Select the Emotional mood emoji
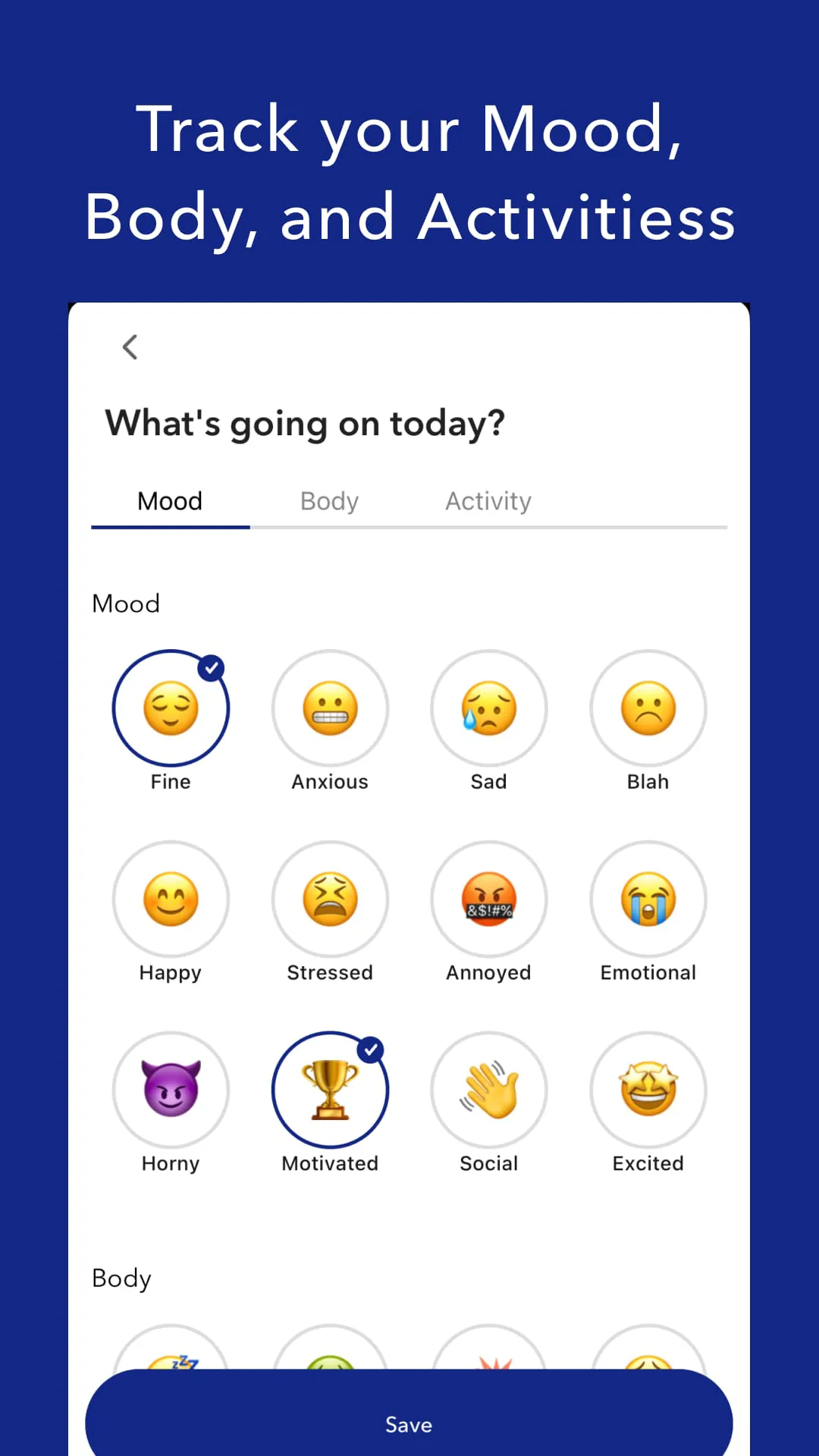 648,899
